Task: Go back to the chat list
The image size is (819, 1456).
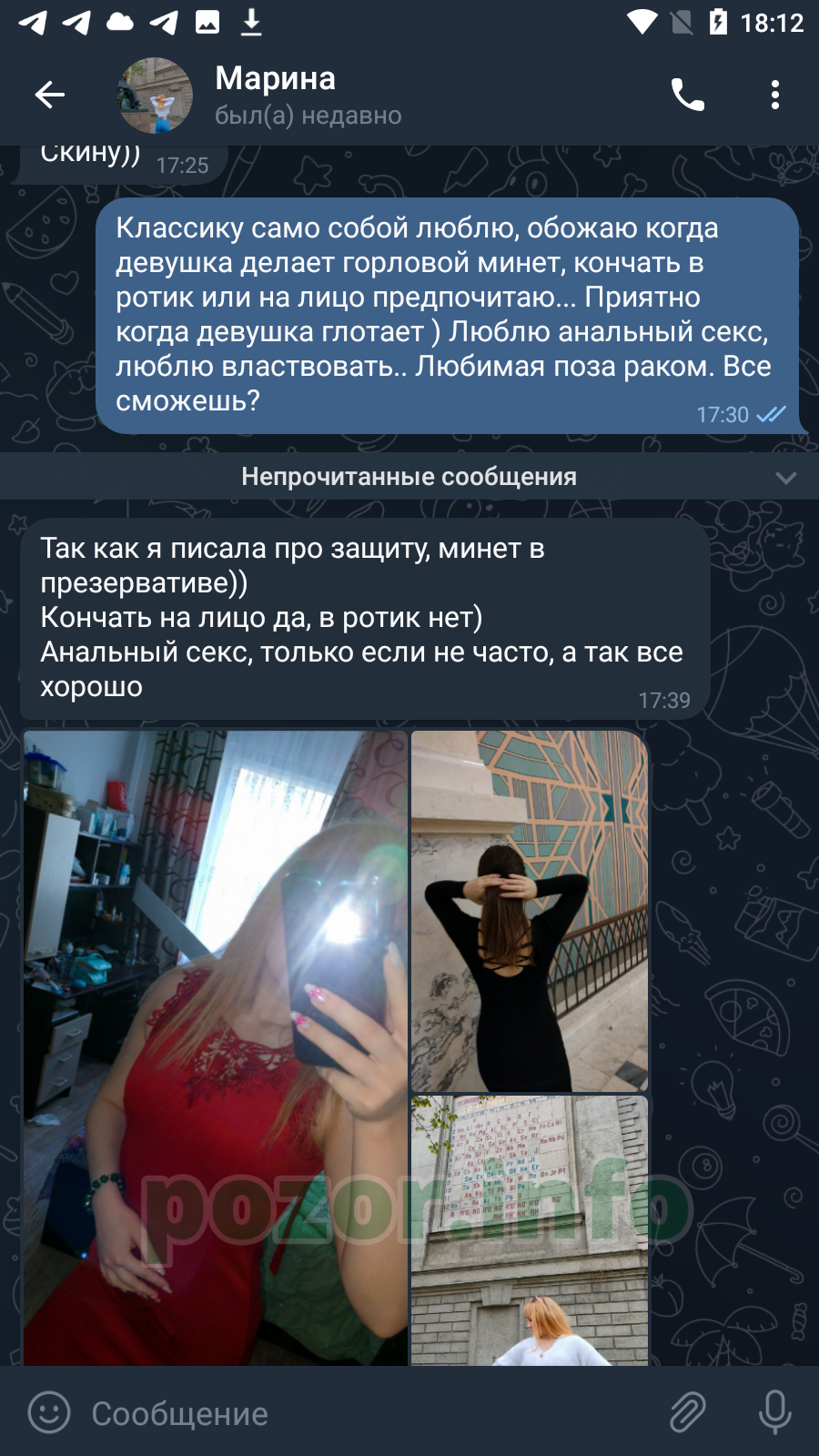Action: click(x=49, y=95)
